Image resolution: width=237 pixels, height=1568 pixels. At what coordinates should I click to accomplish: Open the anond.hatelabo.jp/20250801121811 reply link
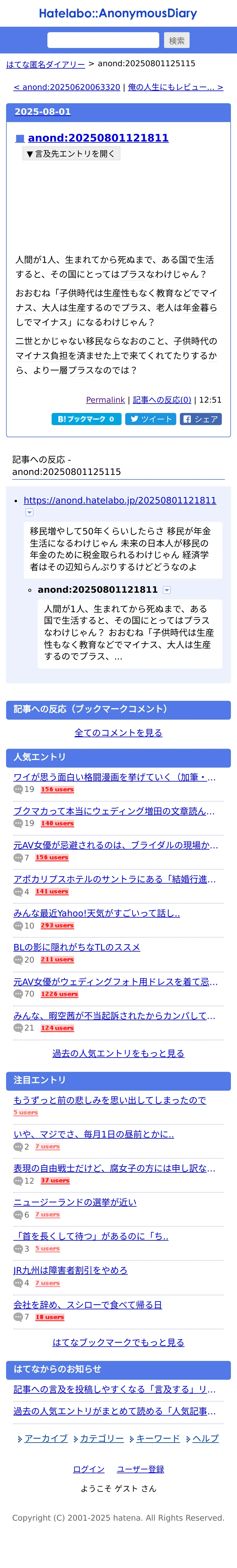pyautogui.click(x=120, y=500)
